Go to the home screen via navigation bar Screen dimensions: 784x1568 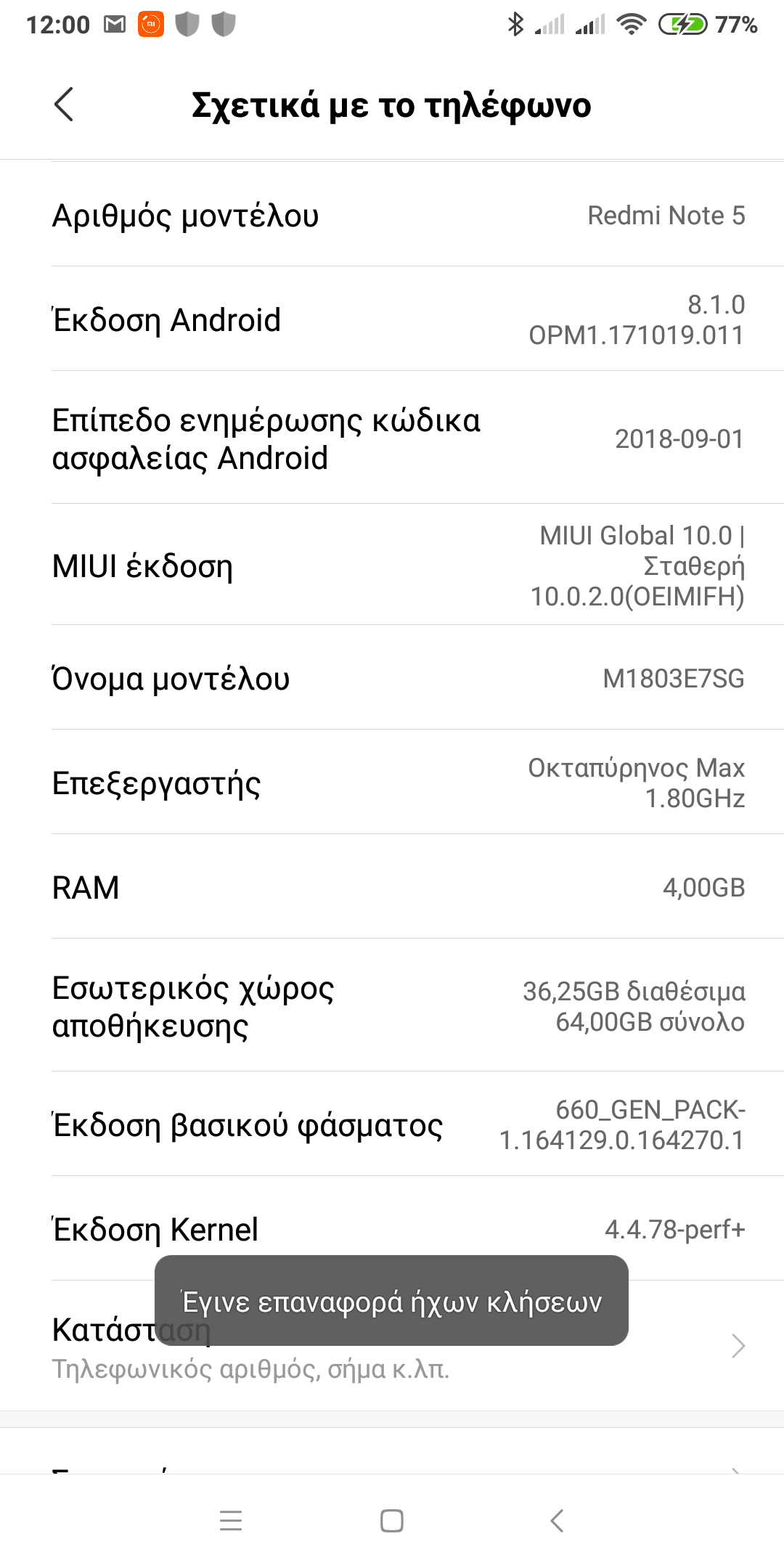[x=392, y=1521]
